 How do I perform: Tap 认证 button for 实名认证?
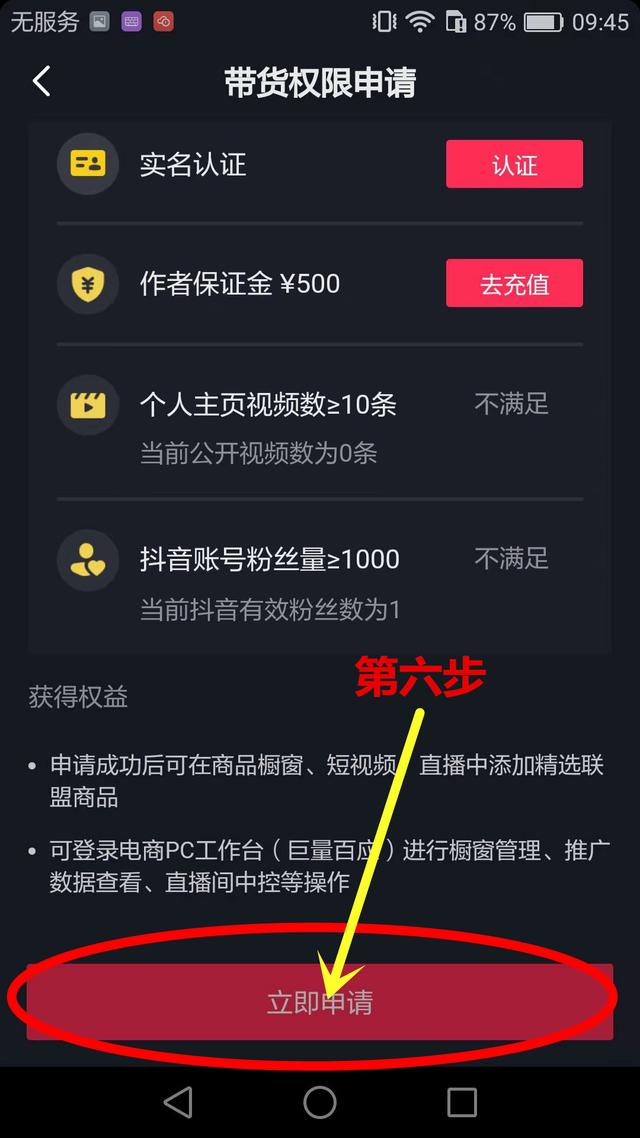point(514,164)
